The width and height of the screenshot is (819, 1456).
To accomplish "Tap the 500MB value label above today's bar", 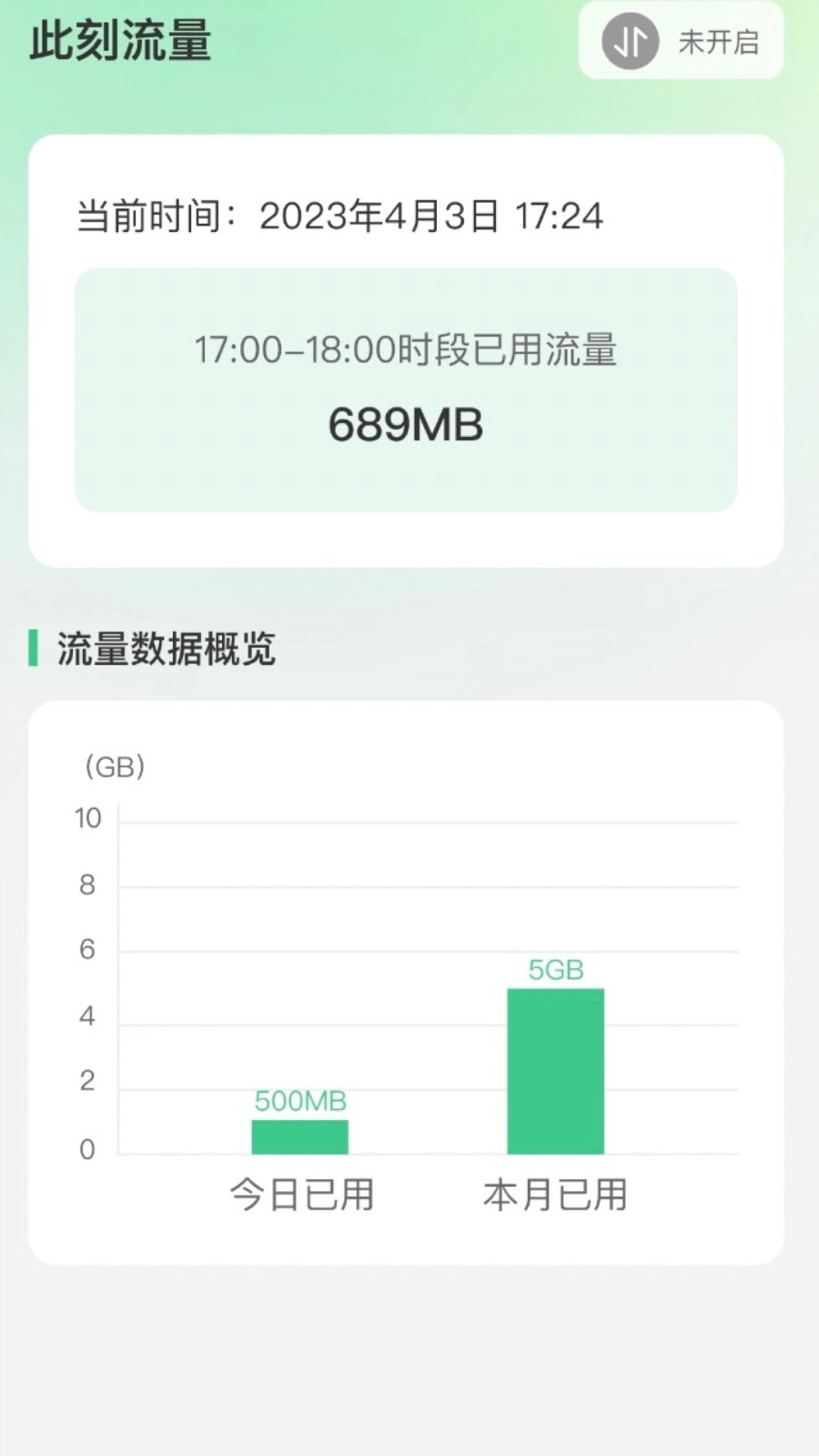I will 299,1100.
